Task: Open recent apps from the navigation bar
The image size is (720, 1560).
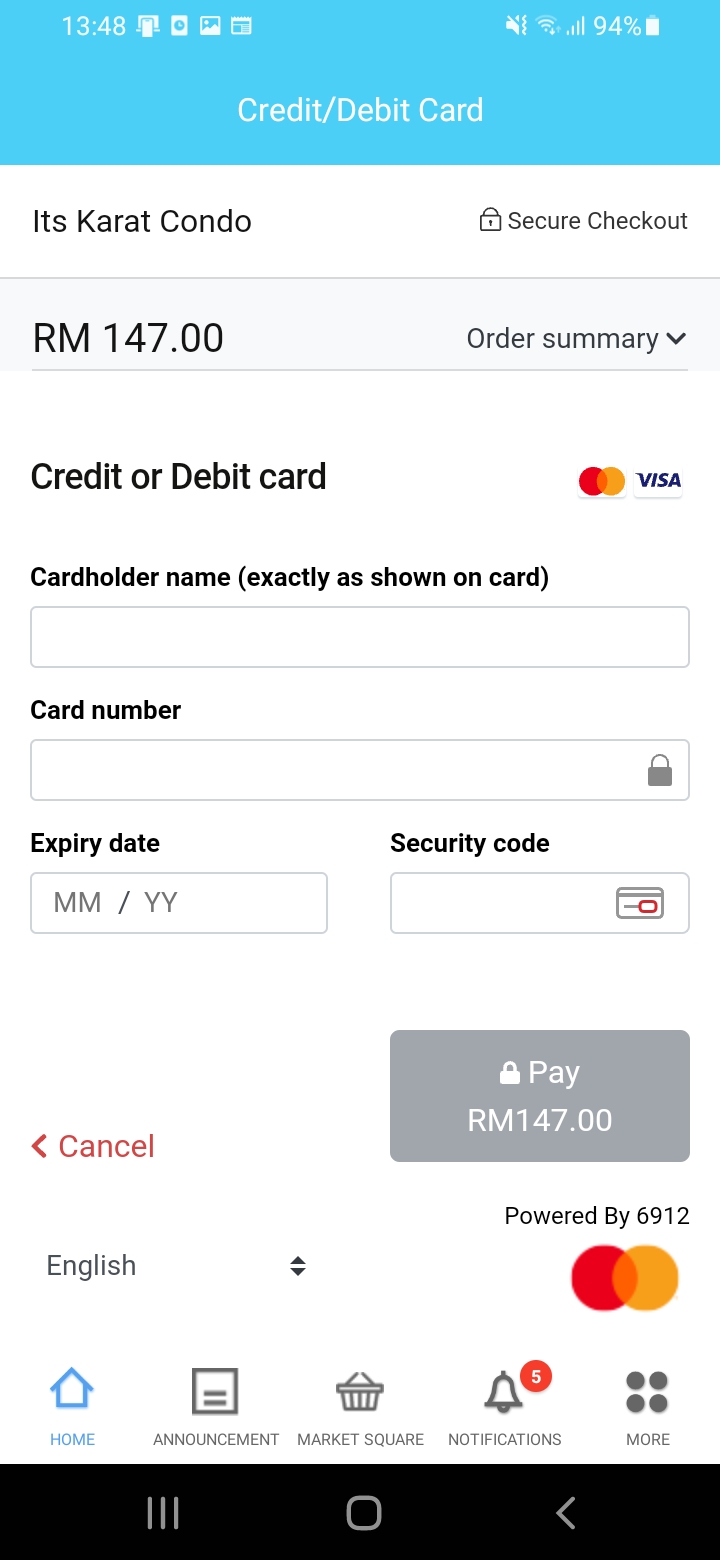Action: coord(163,1513)
